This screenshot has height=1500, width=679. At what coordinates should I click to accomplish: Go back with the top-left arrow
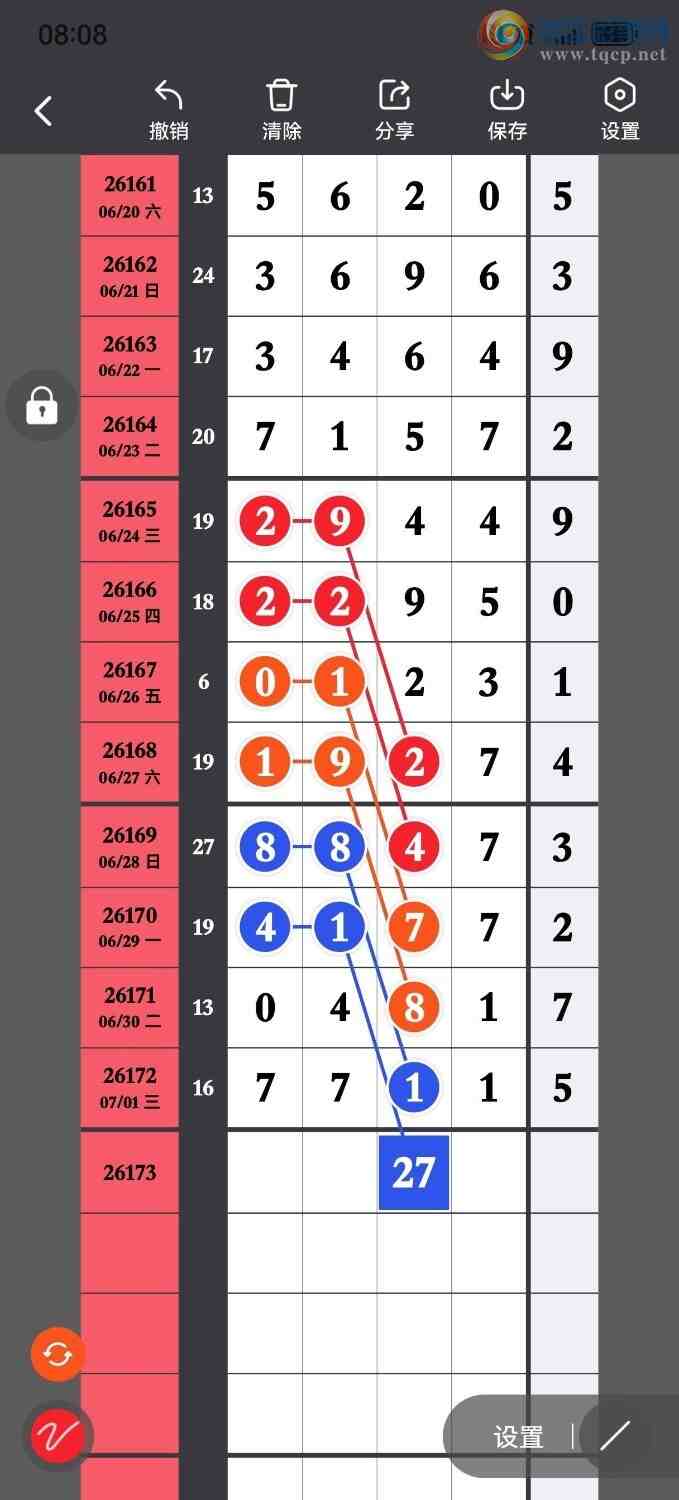pos(43,111)
